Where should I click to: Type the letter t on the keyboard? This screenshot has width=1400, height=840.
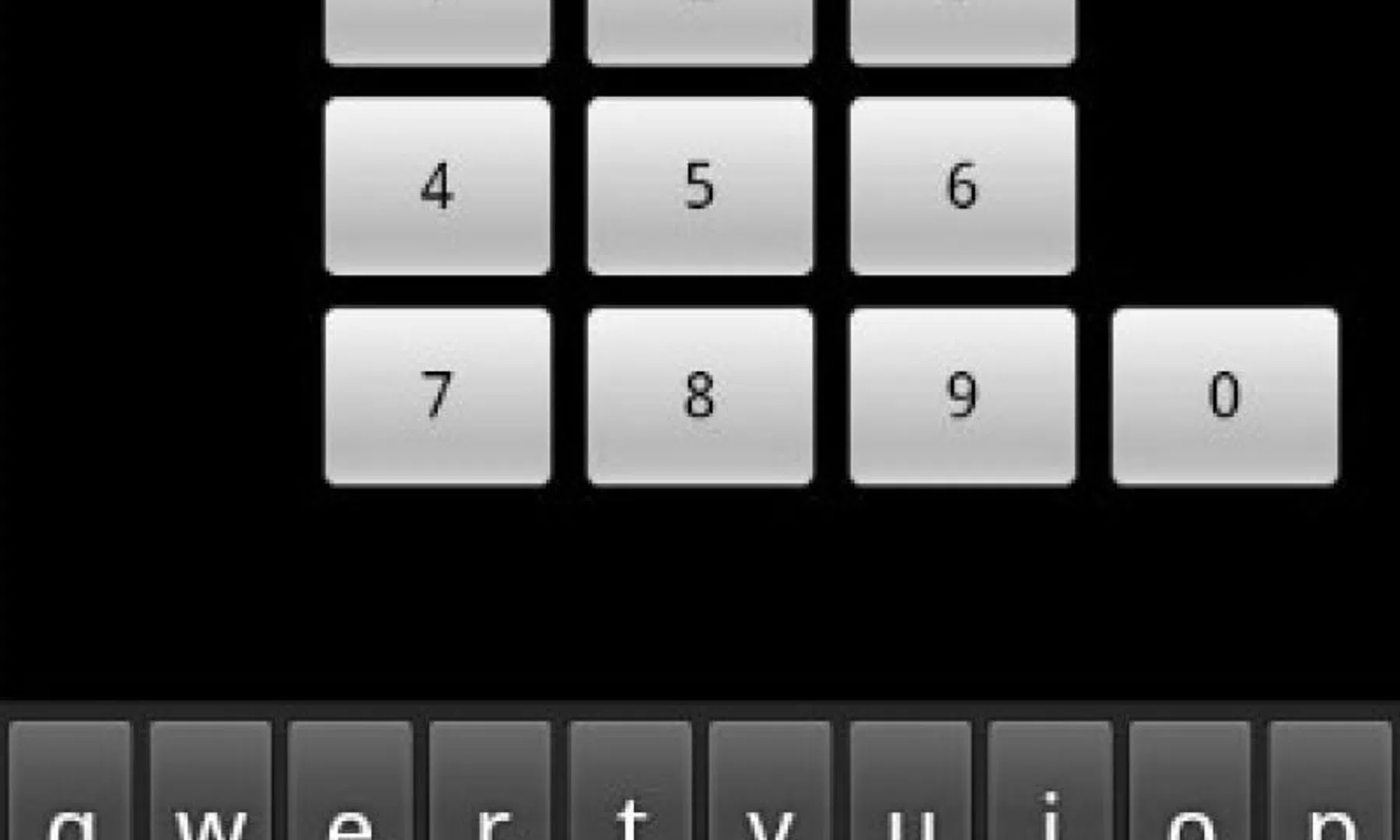(x=630, y=786)
